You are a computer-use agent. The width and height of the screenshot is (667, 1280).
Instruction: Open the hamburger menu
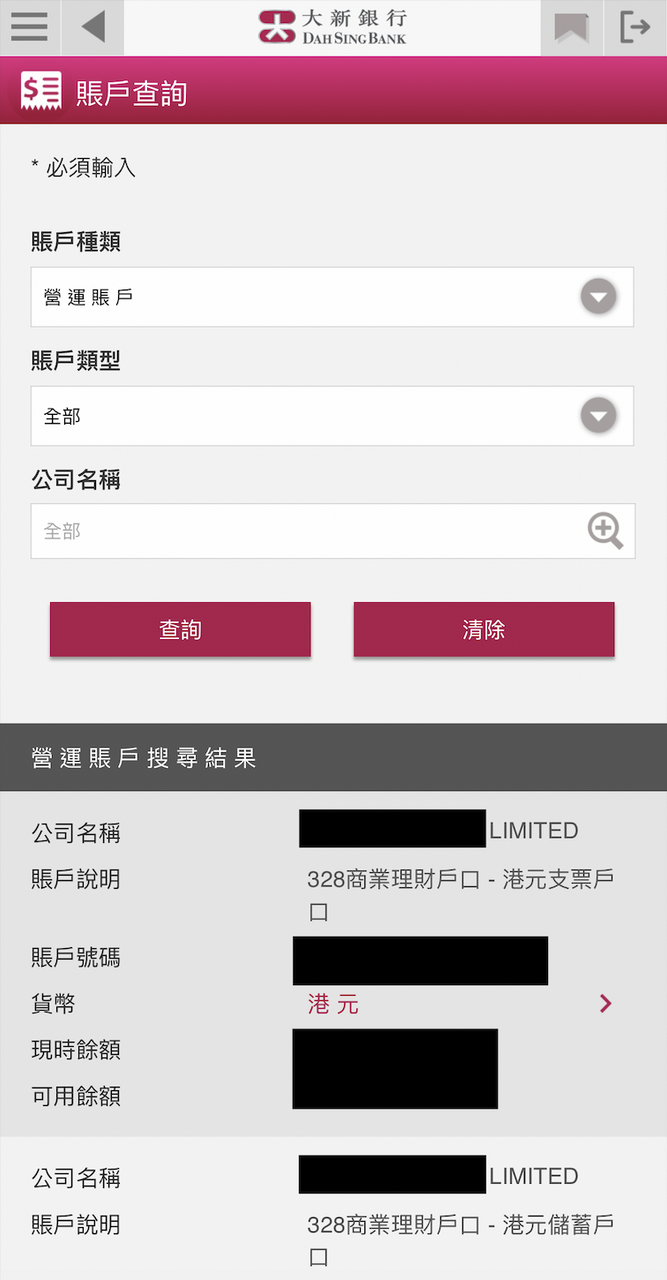point(30,27)
